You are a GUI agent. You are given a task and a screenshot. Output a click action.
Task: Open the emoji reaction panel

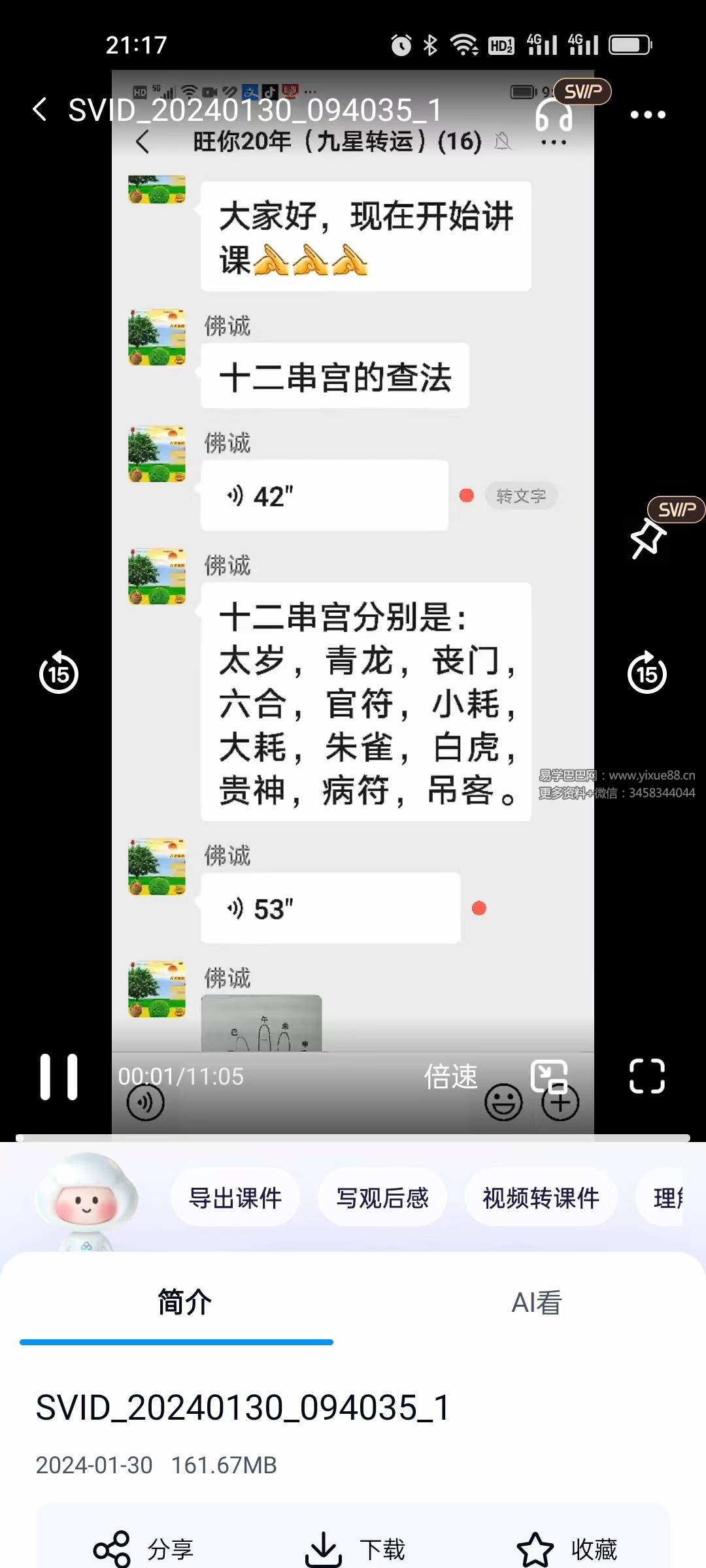click(x=502, y=1102)
